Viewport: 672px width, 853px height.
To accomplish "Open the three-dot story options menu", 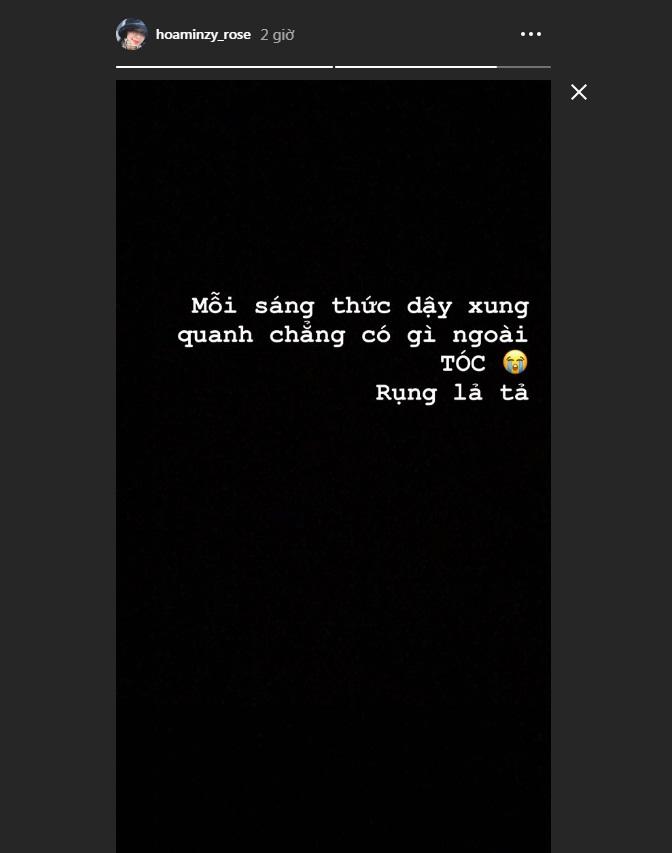I will (x=530, y=34).
